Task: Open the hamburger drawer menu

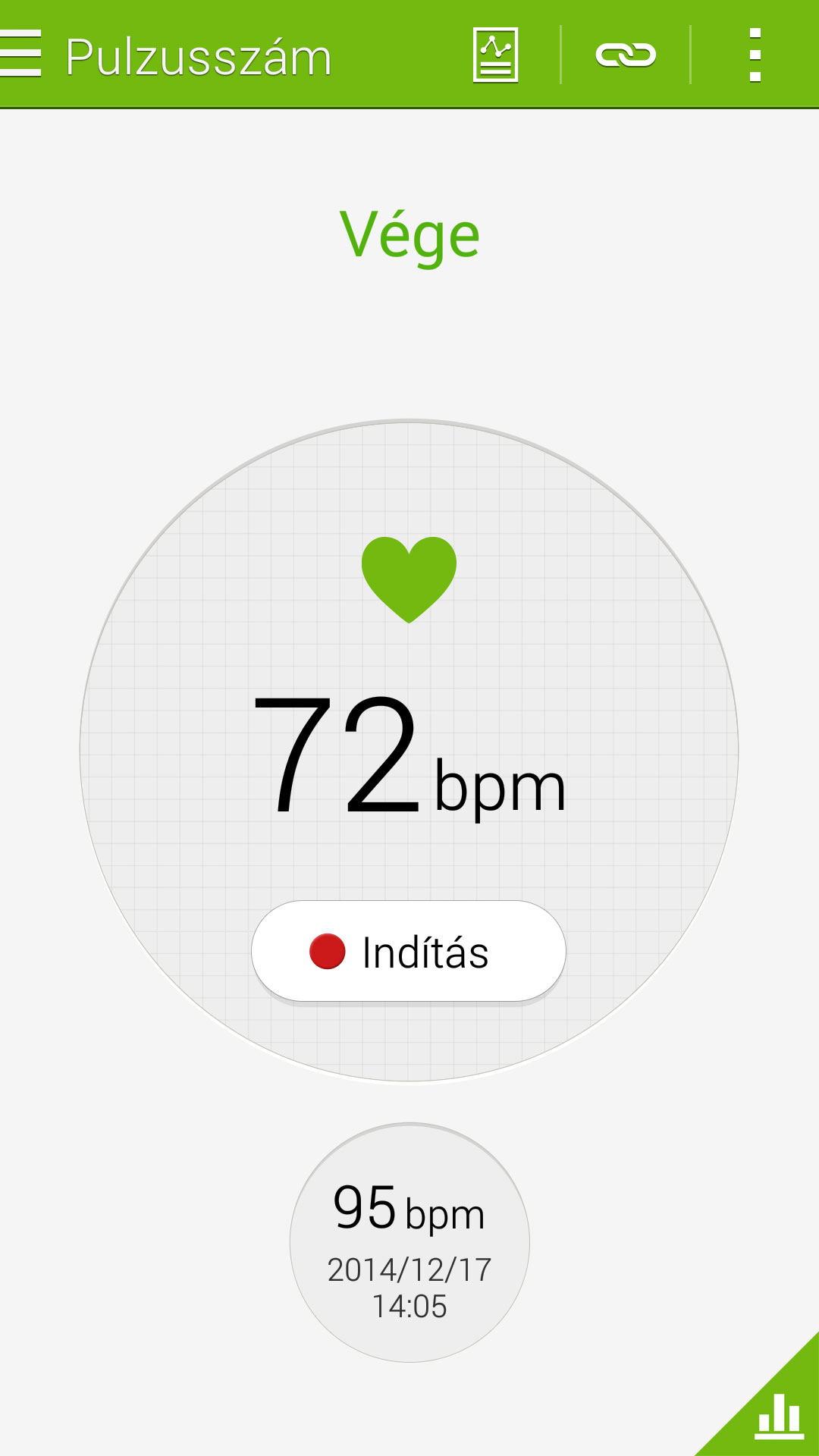Action: (x=20, y=54)
